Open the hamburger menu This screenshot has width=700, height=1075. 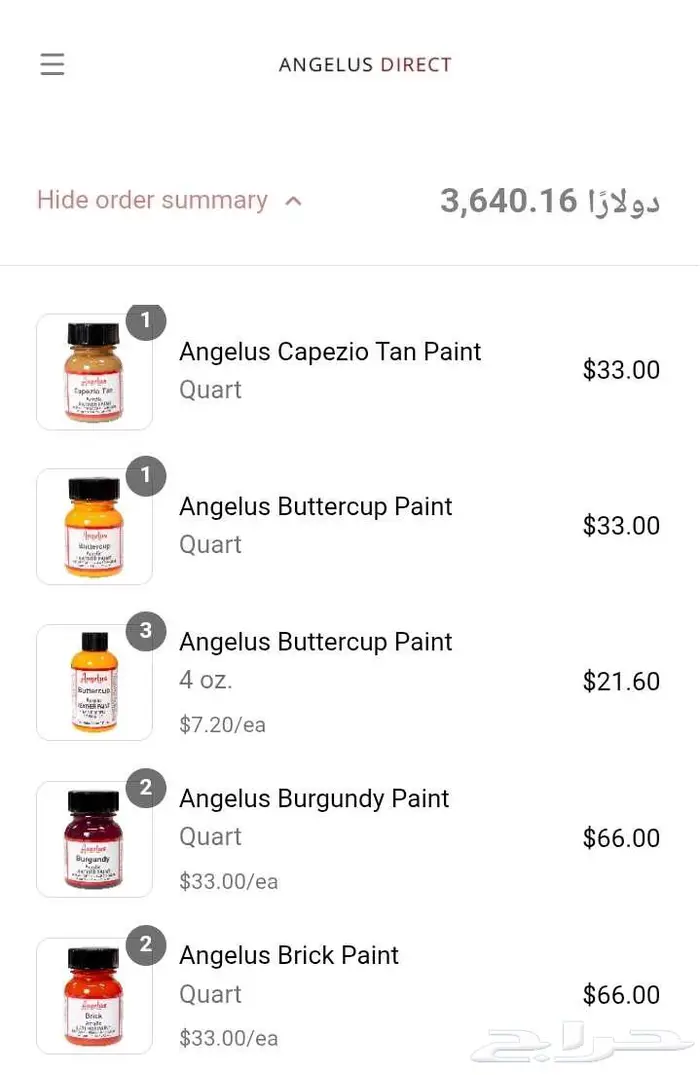point(52,65)
